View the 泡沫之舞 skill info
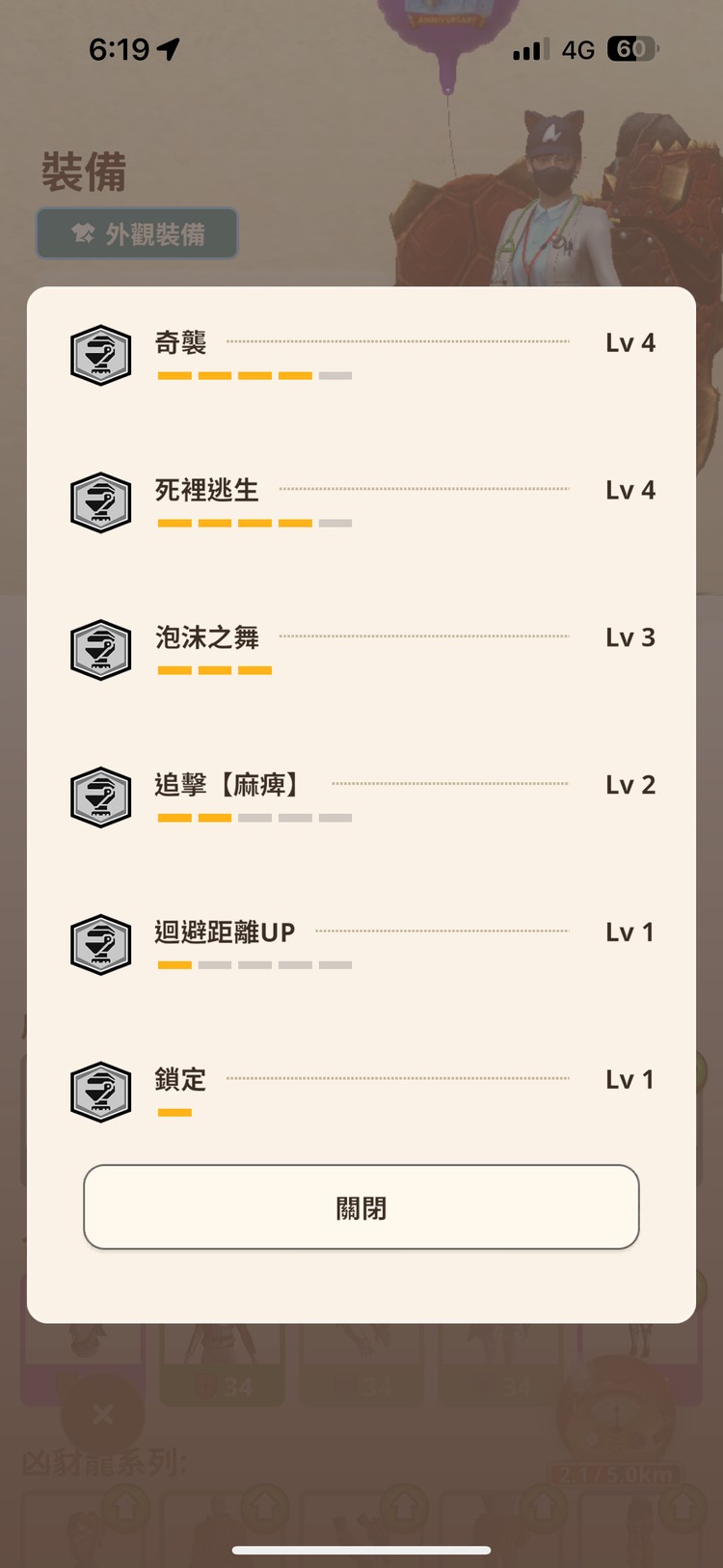 pyautogui.click(x=361, y=649)
